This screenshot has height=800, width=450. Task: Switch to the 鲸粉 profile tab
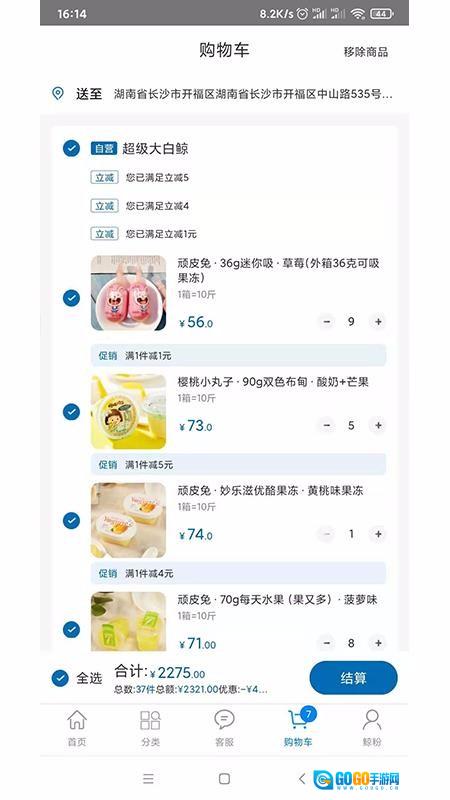click(x=372, y=728)
